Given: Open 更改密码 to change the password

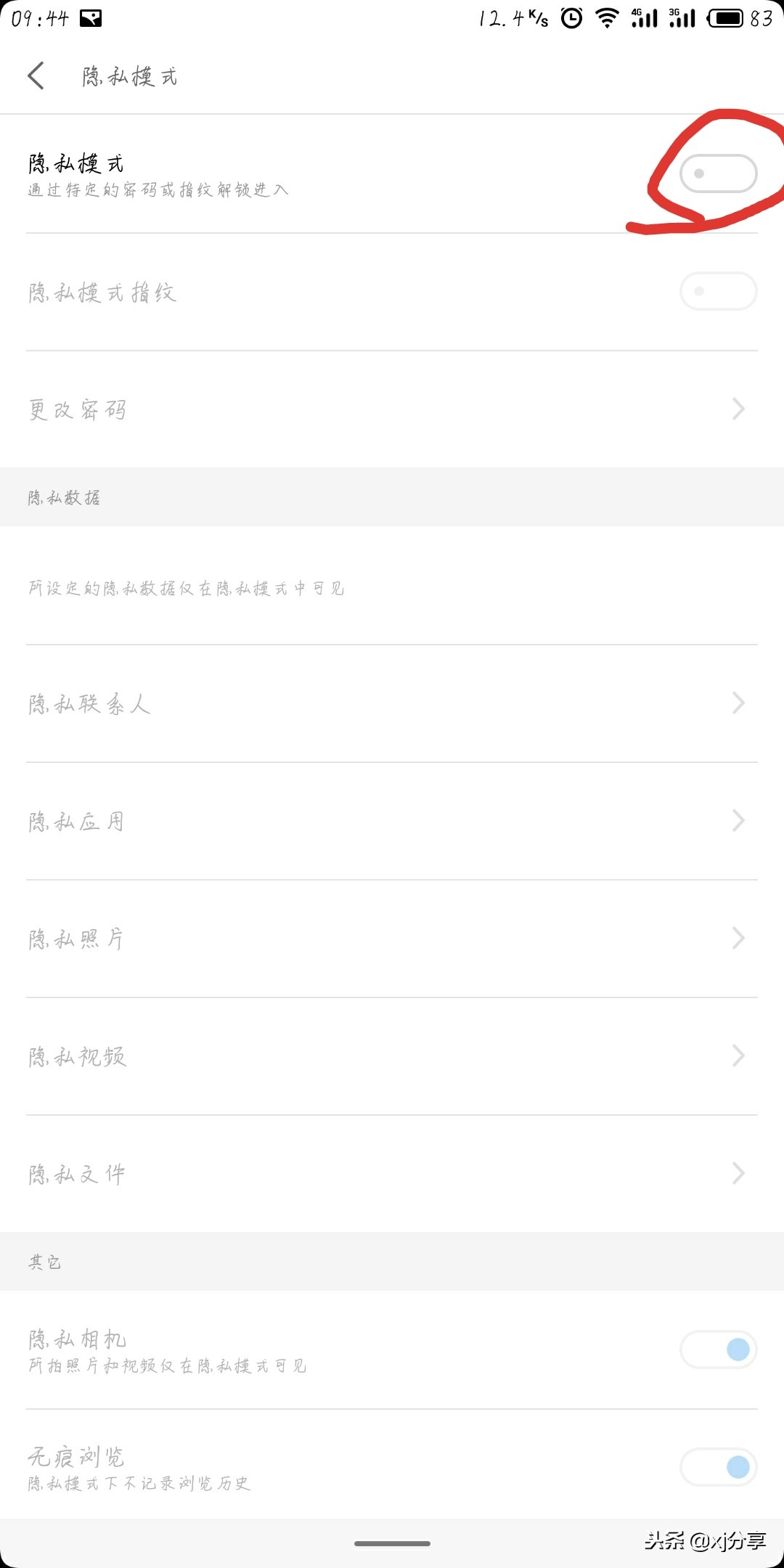Looking at the screenshot, I should pyautogui.click(x=392, y=409).
